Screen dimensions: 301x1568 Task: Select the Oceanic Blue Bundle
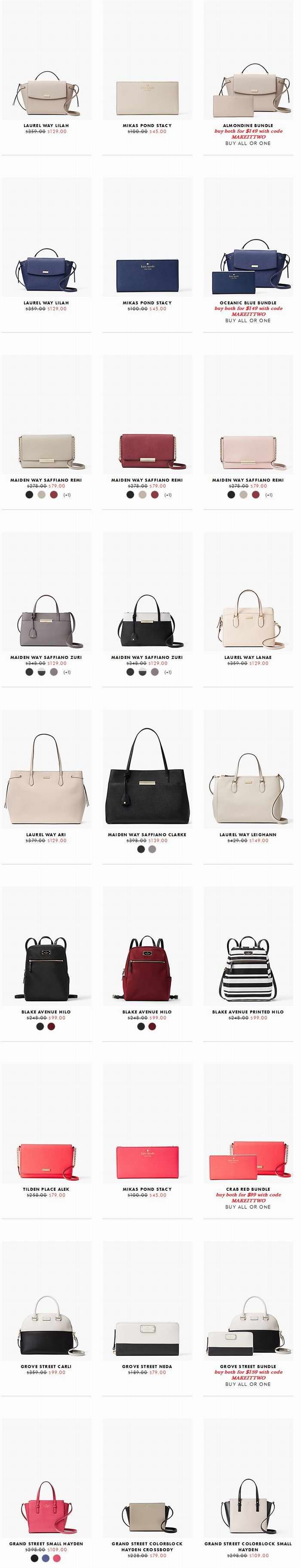pyautogui.click(x=248, y=268)
